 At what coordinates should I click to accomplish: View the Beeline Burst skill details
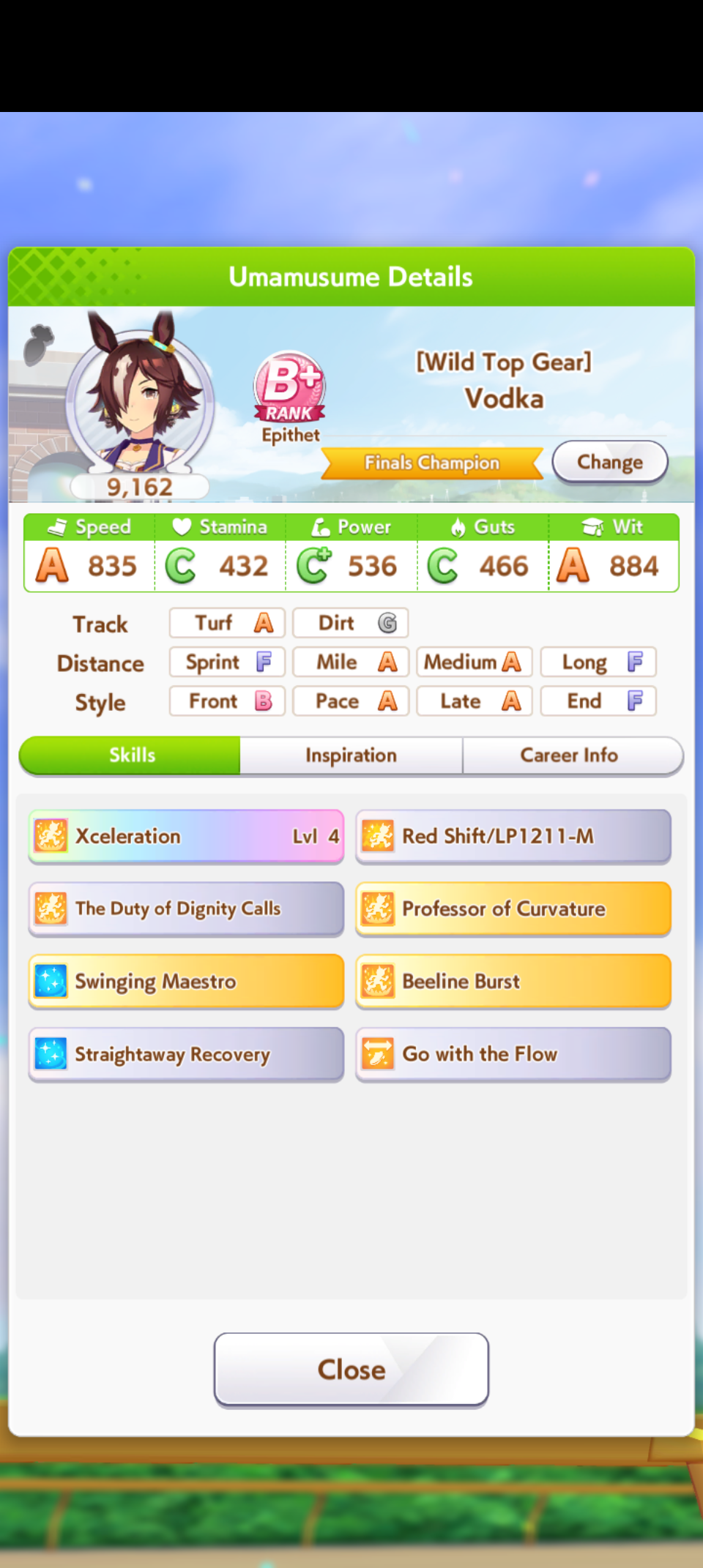click(x=513, y=981)
